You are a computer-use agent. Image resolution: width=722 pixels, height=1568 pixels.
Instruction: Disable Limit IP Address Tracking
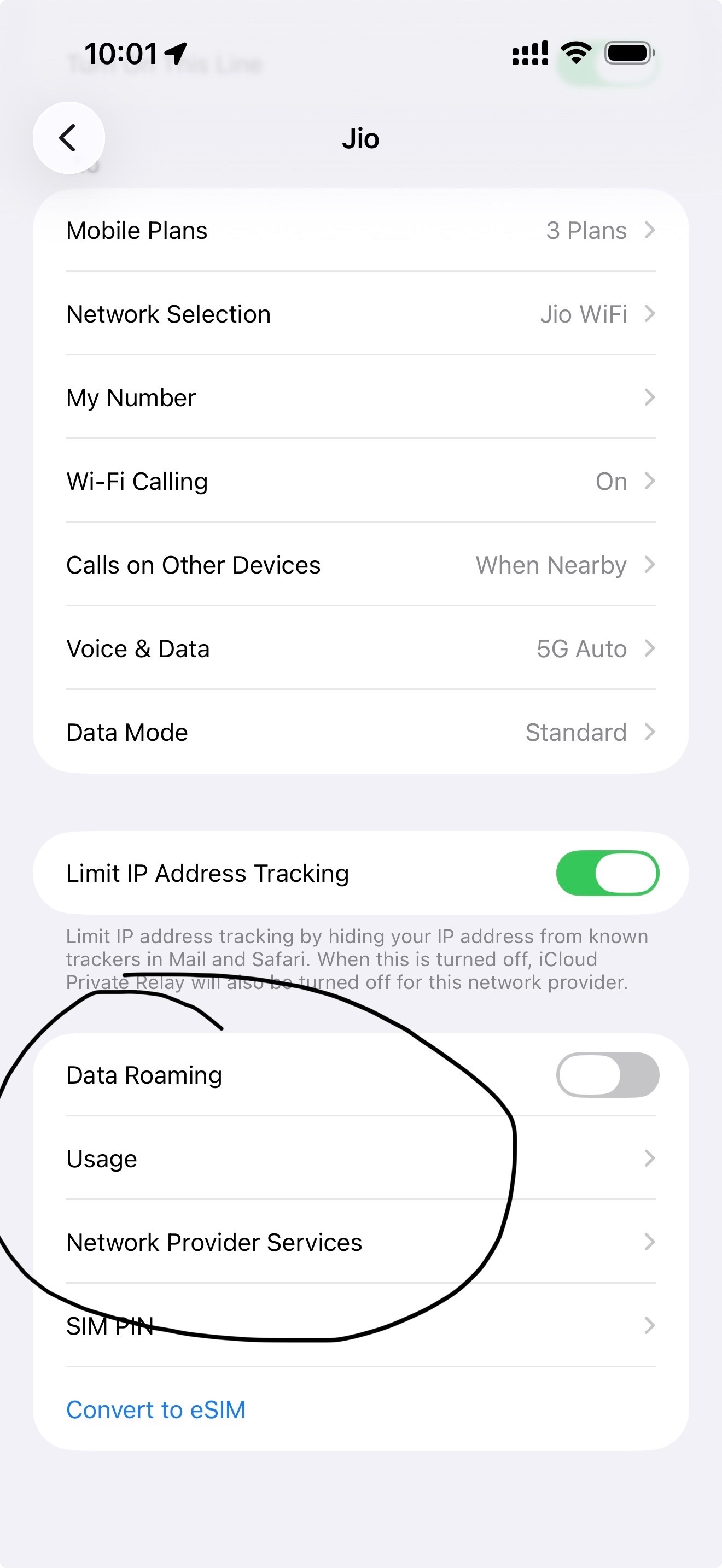pos(607,873)
